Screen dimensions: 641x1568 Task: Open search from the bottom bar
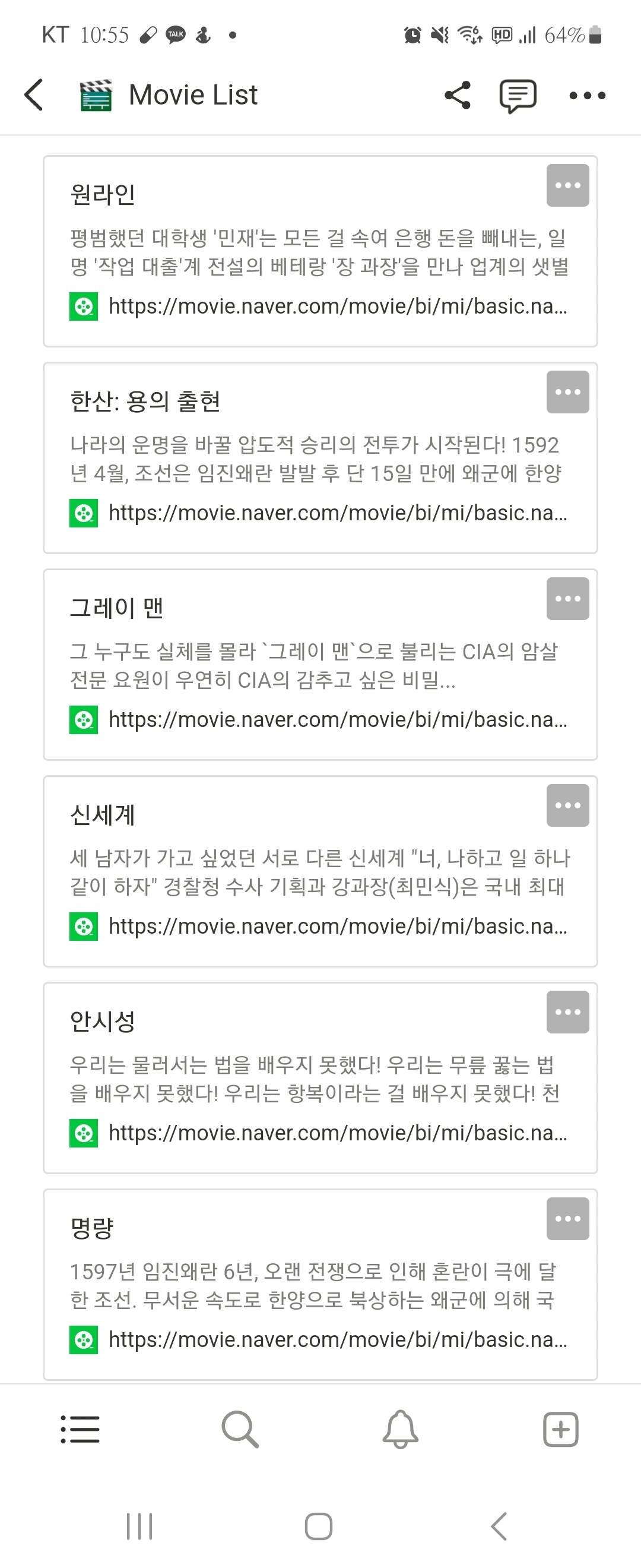tap(240, 1428)
